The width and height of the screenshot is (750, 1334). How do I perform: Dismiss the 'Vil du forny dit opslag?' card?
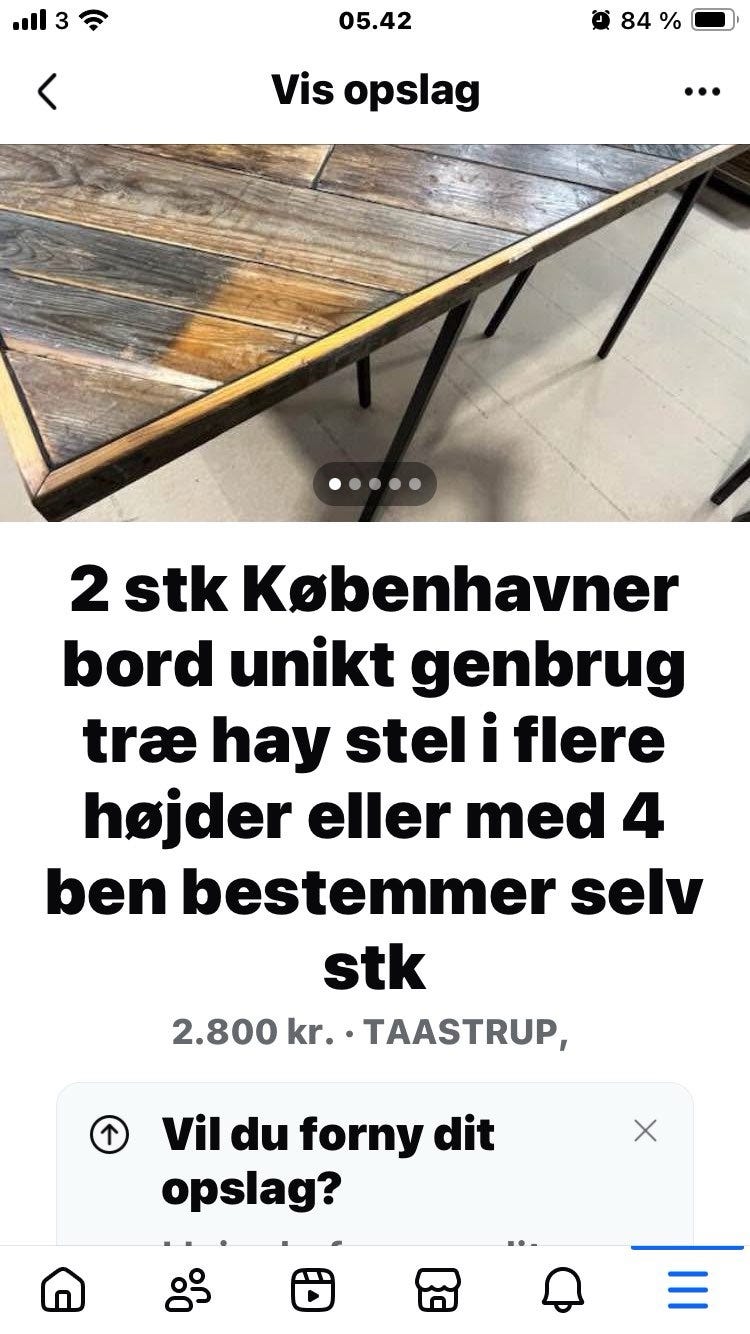point(646,1130)
